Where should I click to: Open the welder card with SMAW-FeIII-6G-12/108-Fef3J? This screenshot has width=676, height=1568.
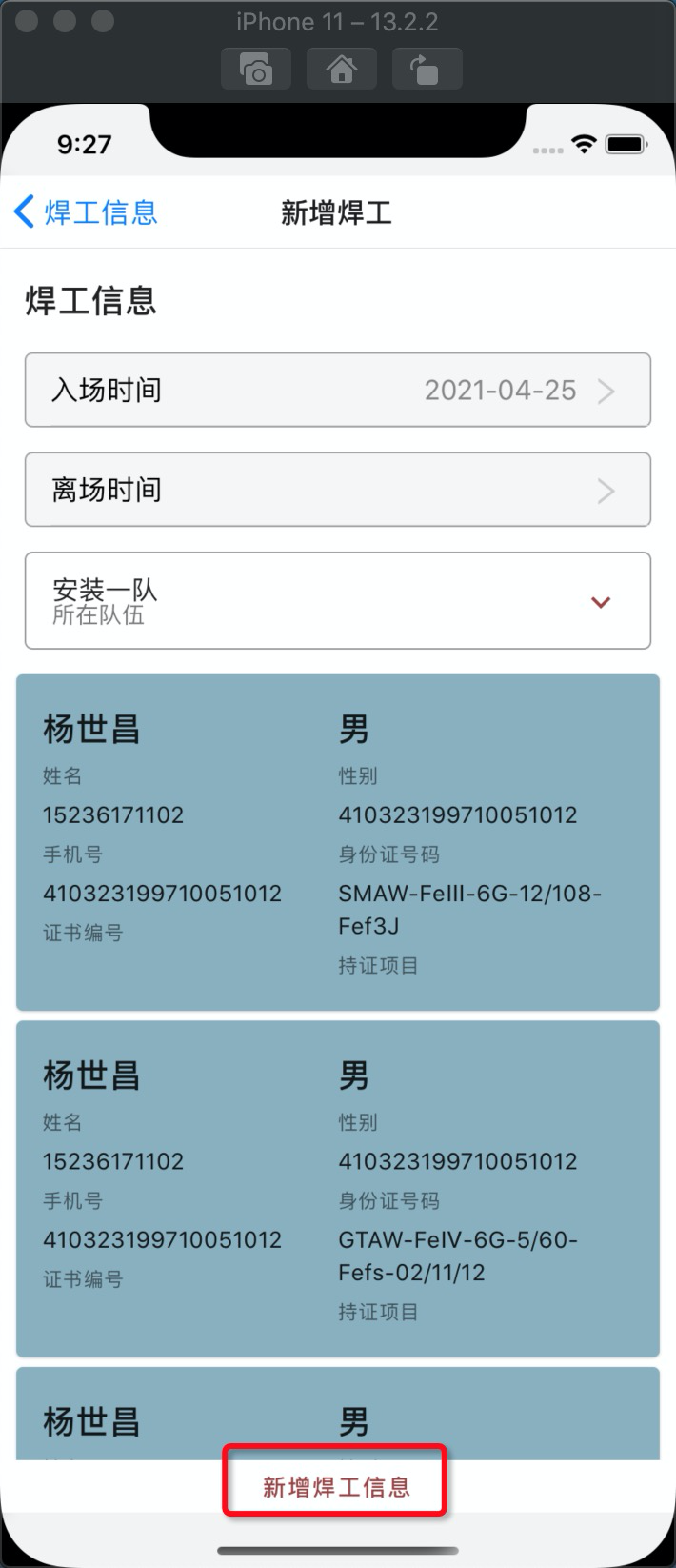[338, 842]
